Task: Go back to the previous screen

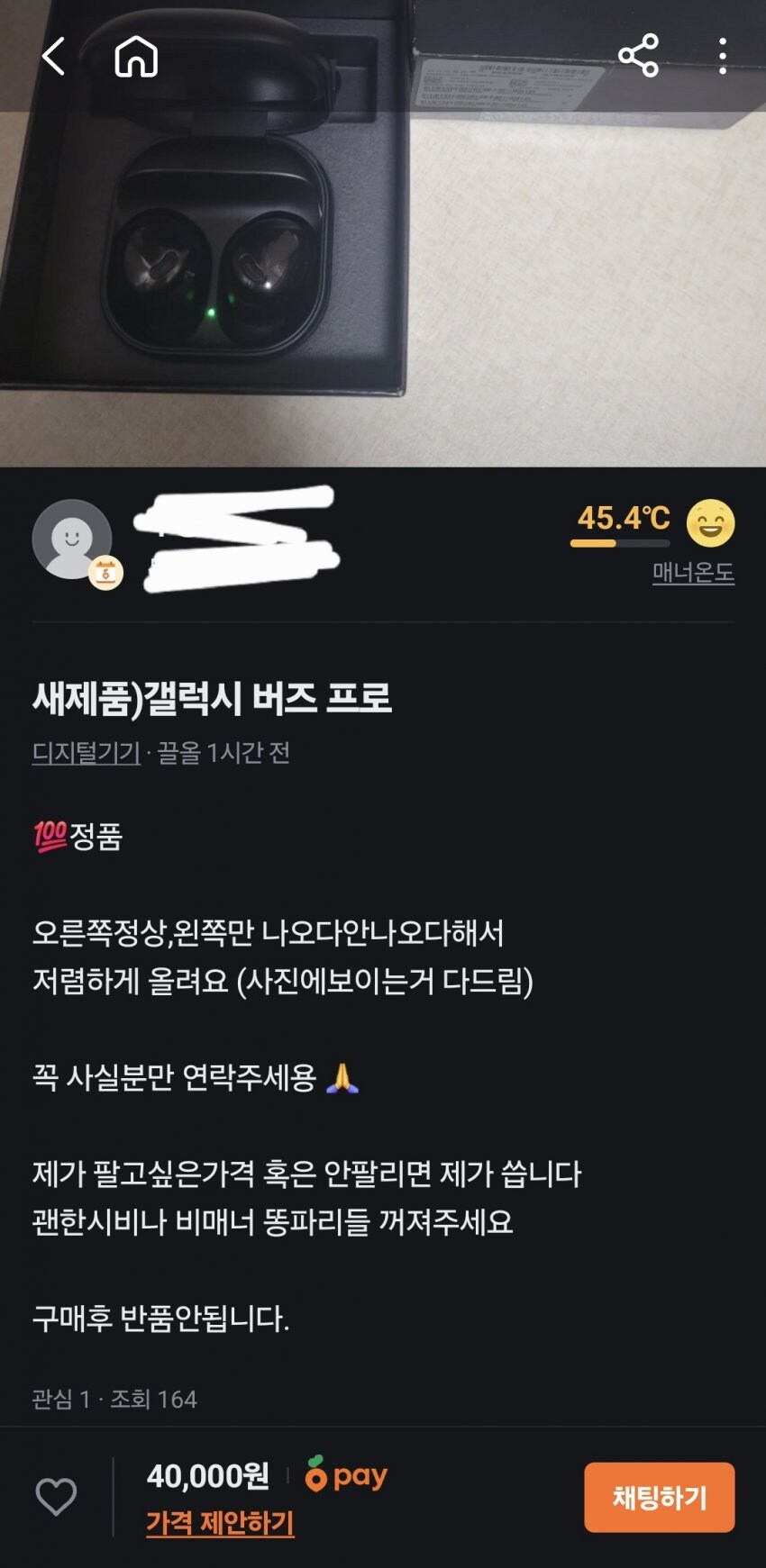Action: coord(54,57)
